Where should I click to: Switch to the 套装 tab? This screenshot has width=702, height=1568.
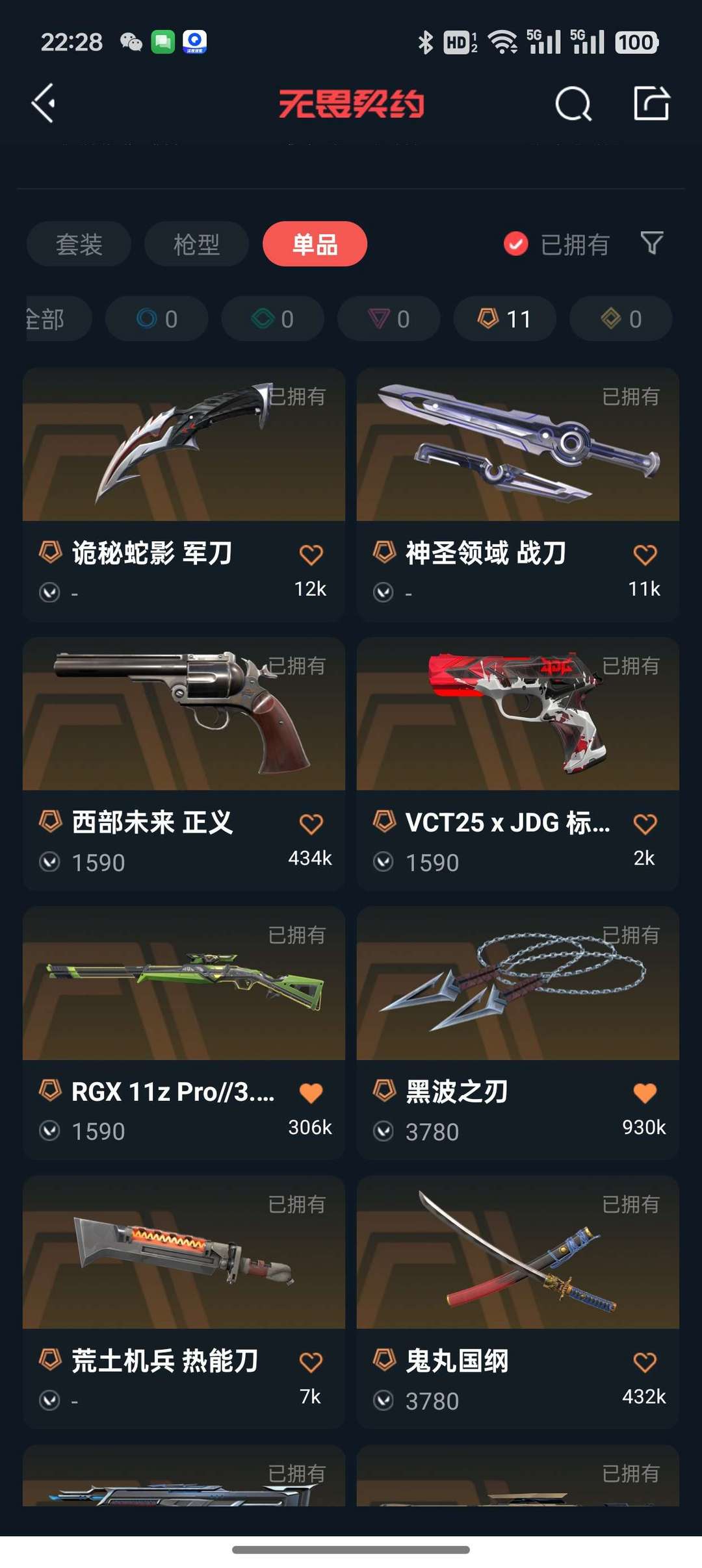pos(79,244)
